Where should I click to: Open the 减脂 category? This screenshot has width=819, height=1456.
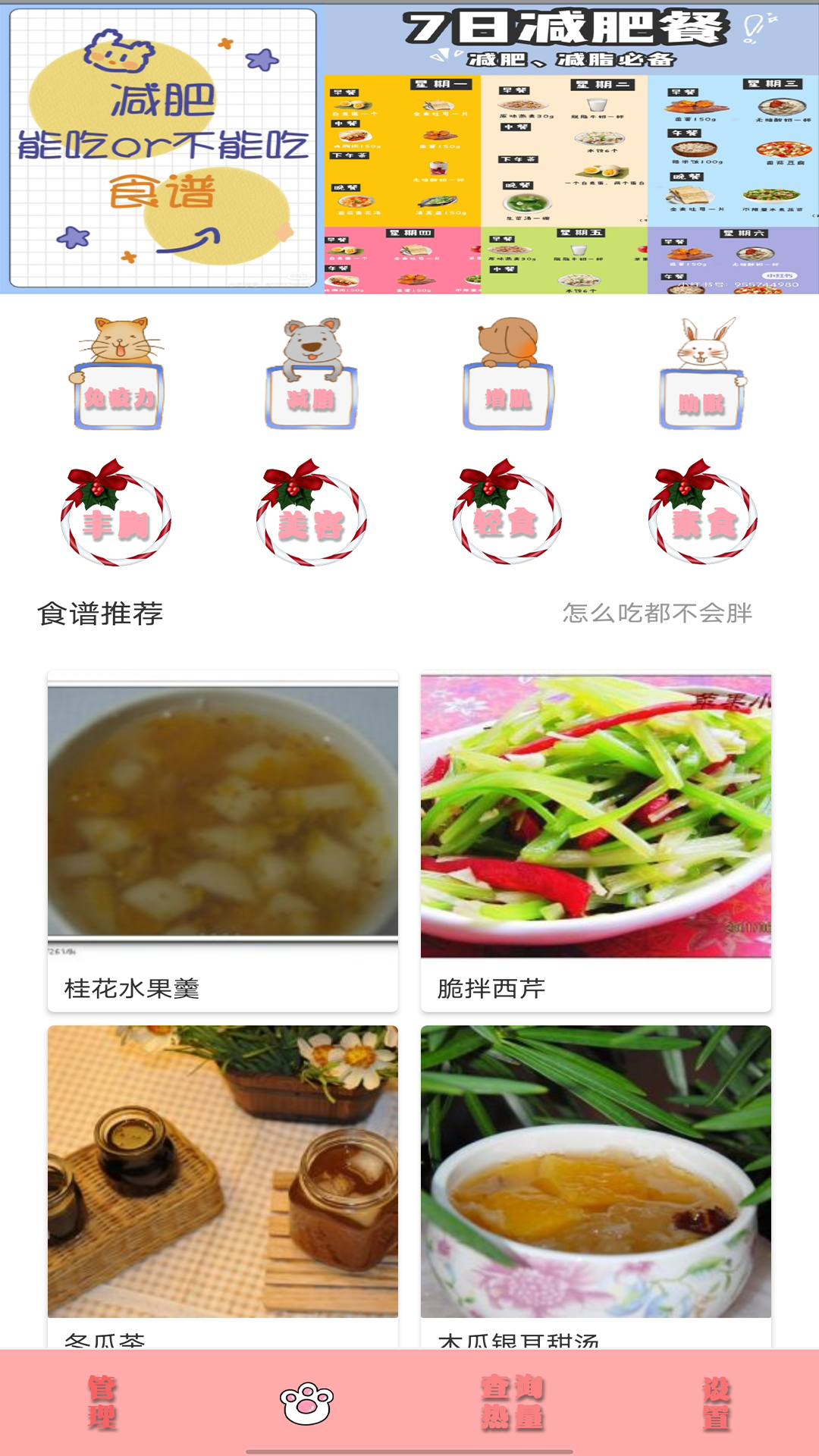pyautogui.click(x=312, y=373)
